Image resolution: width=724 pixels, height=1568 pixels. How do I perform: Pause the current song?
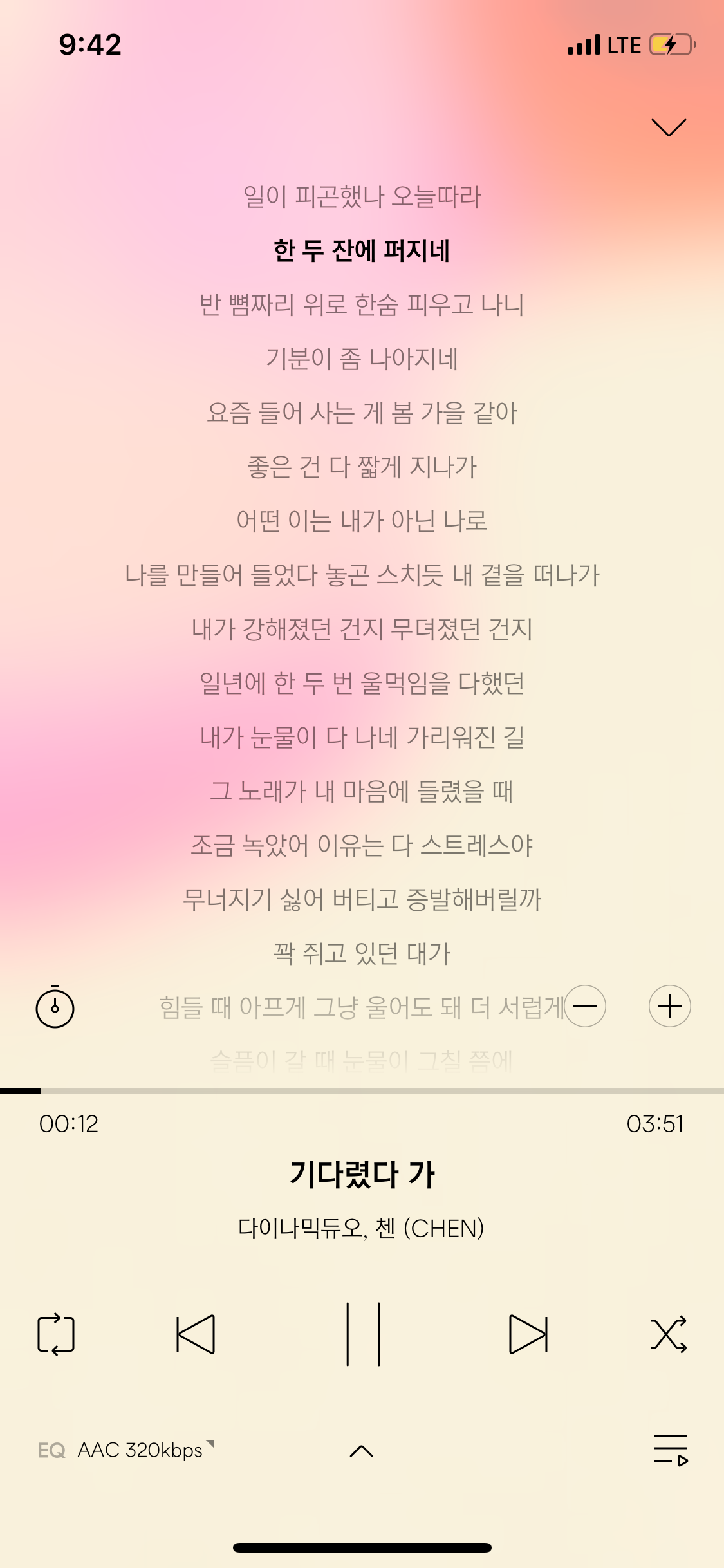[x=363, y=1334]
